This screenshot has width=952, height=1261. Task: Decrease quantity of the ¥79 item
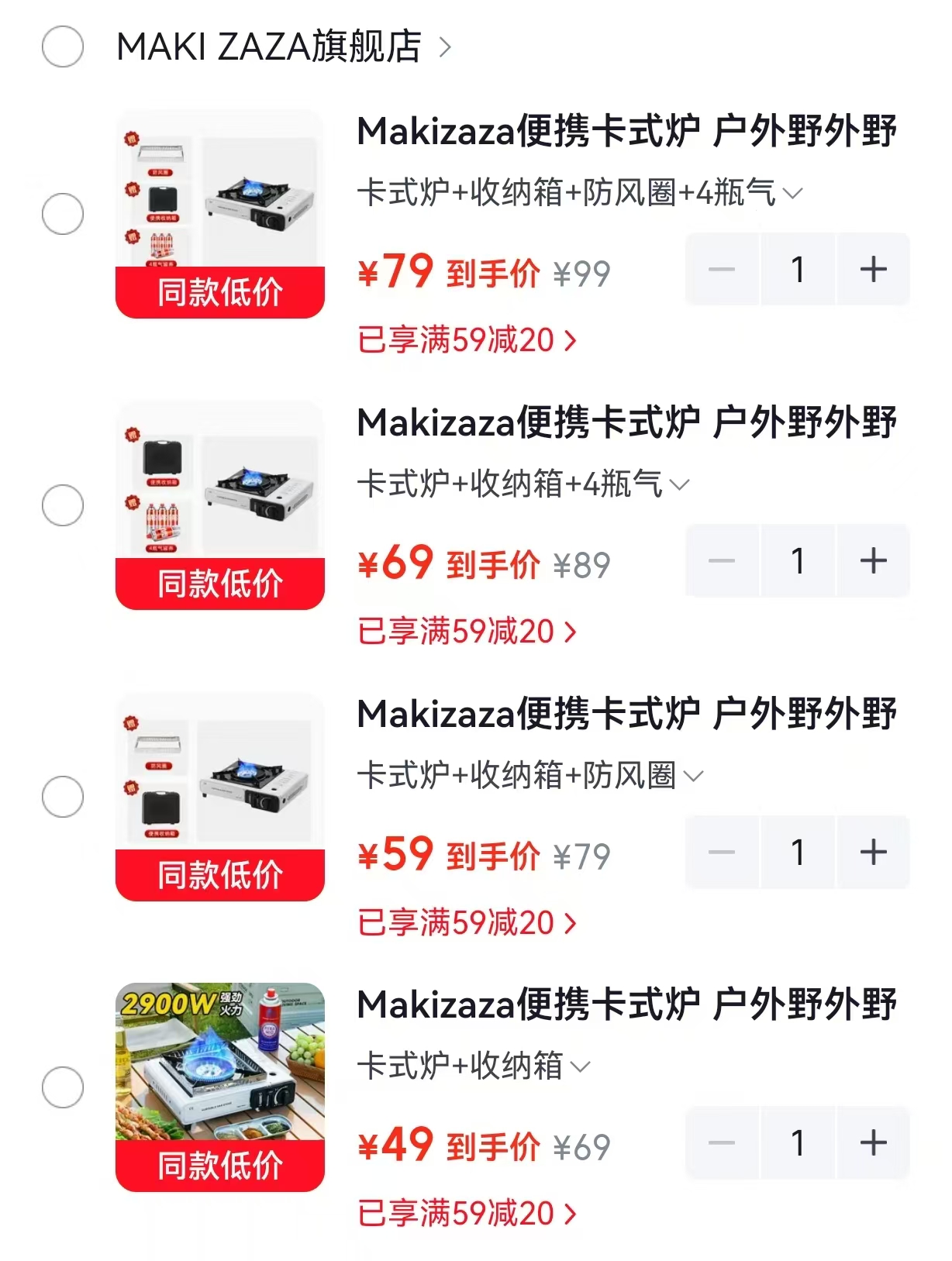pos(722,269)
